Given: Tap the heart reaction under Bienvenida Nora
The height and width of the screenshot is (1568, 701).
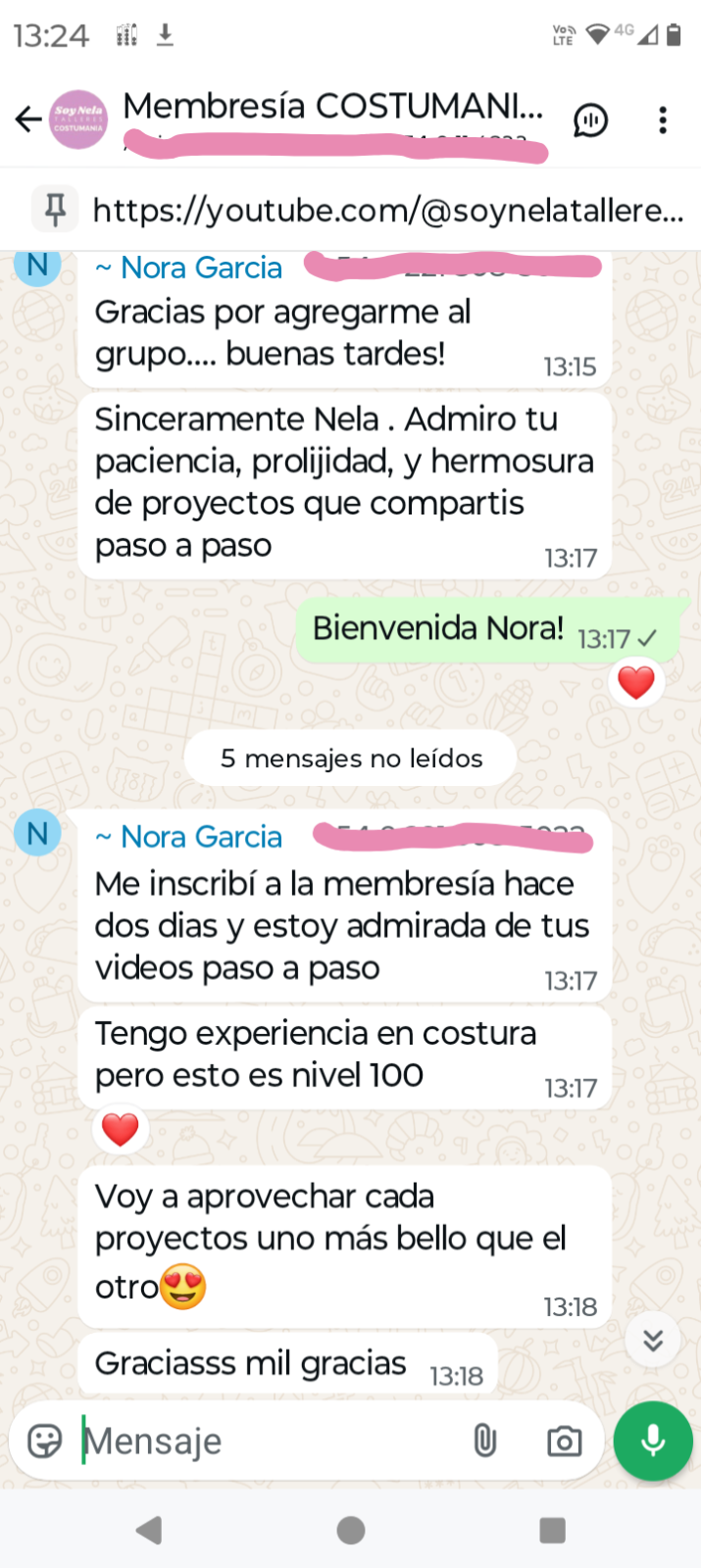Looking at the screenshot, I should pos(636,682).
